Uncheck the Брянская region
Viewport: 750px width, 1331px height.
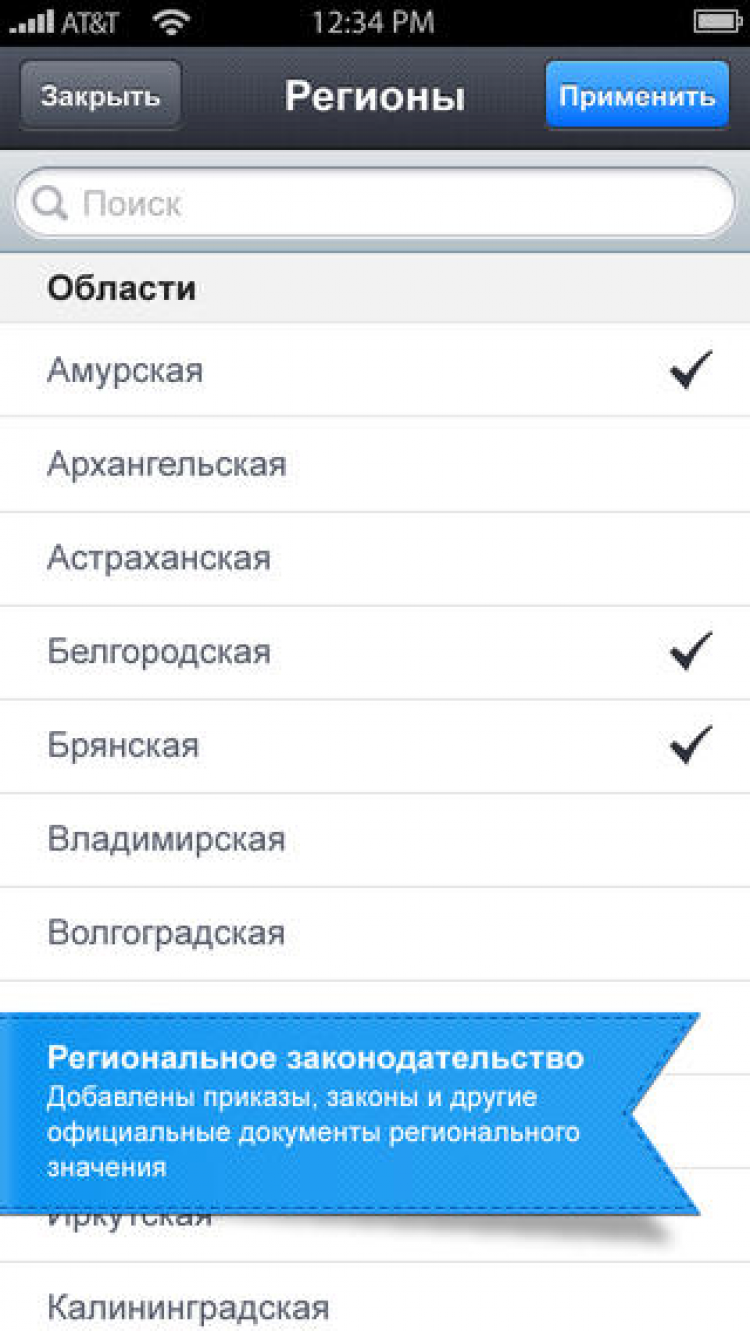pos(375,746)
